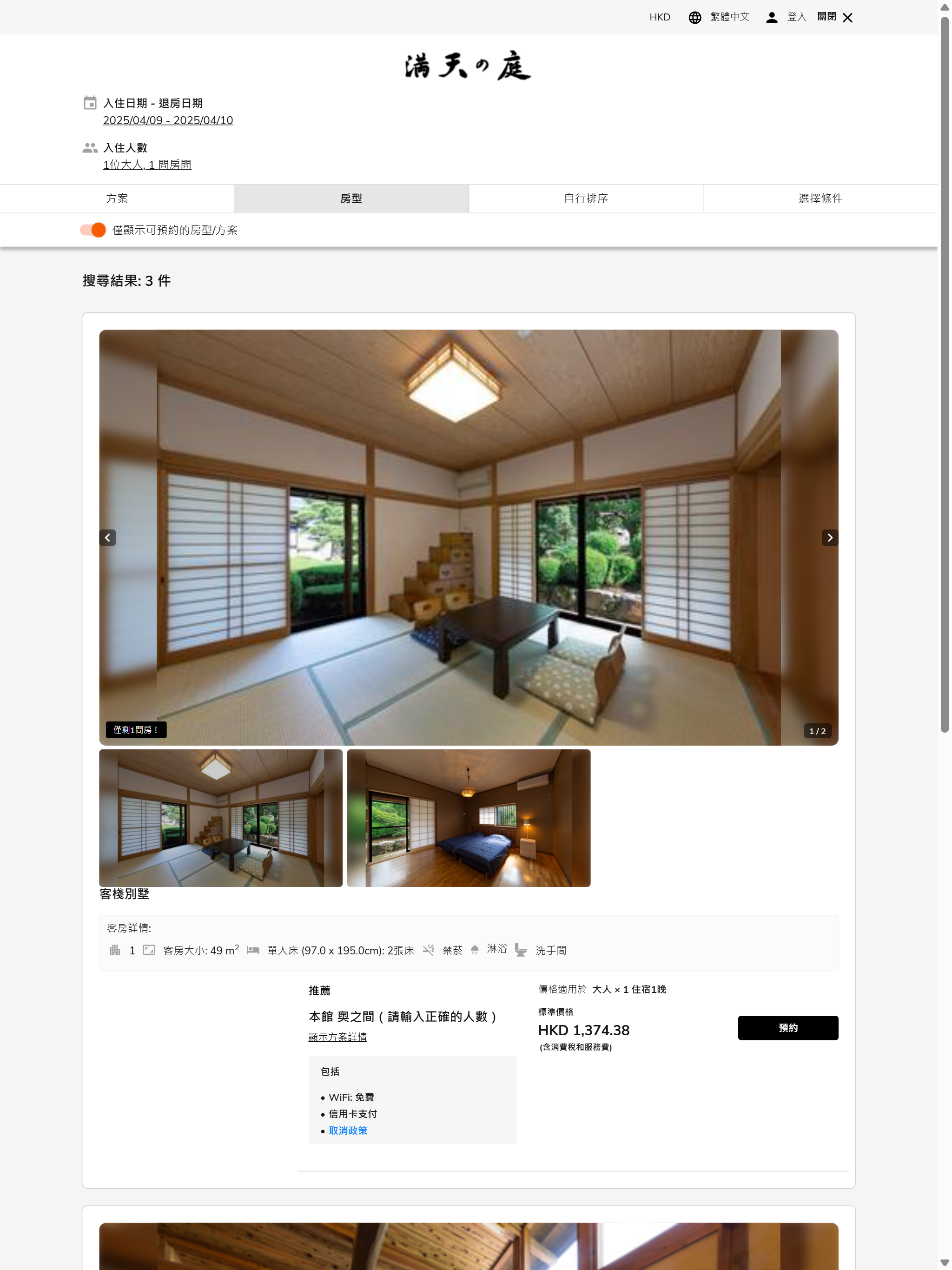The image size is (952, 1270).
Task: Read the 取消政策 cancellation policy
Action: tap(347, 1131)
